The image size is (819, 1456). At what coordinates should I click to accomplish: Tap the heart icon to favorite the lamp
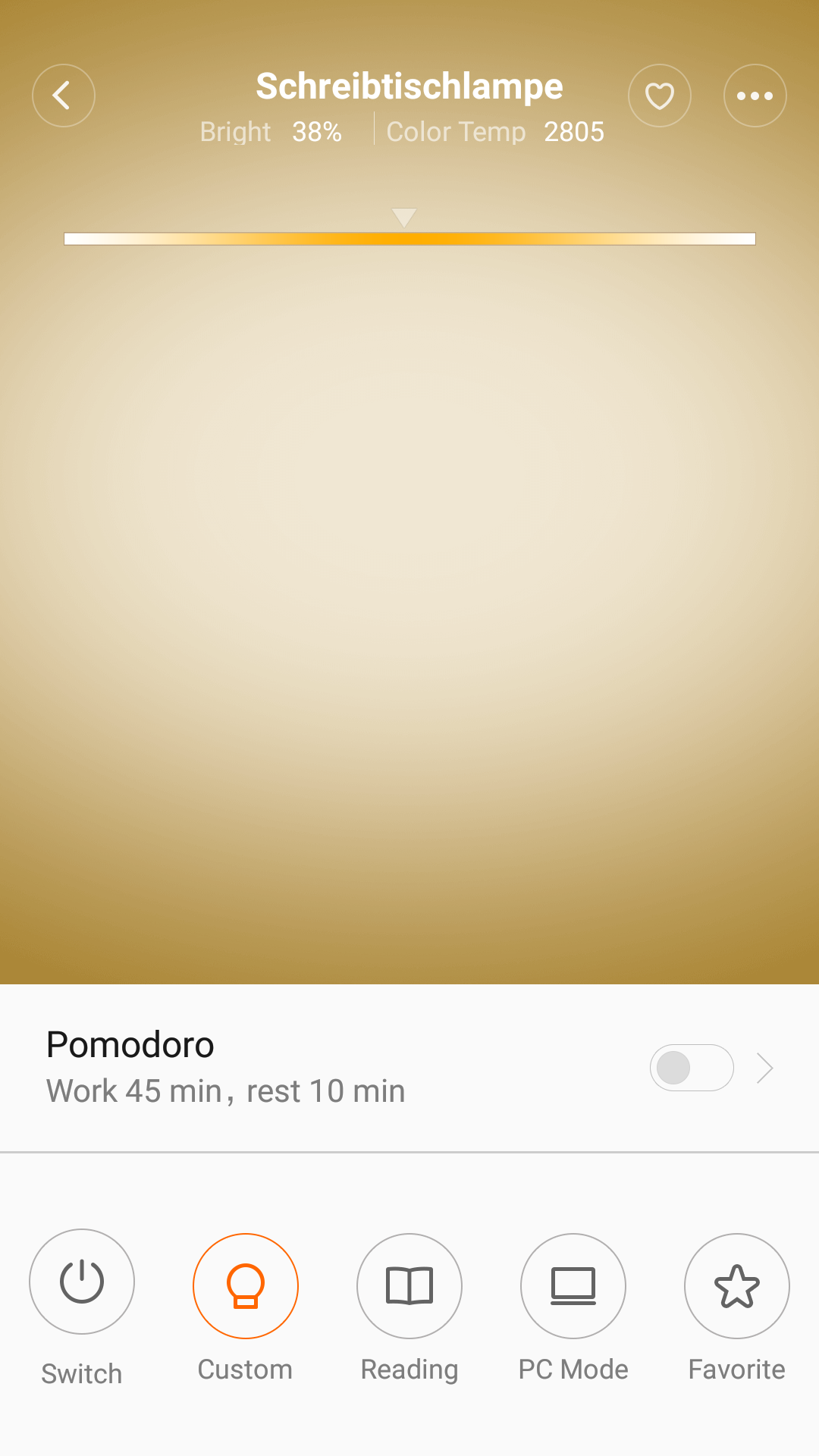click(x=660, y=96)
